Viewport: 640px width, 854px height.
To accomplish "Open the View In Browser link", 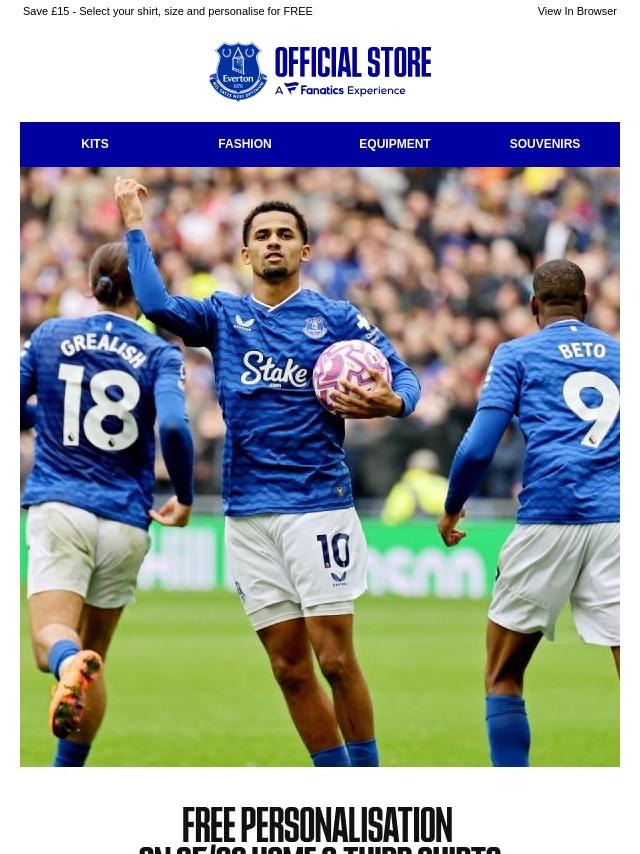I will point(577,11).
